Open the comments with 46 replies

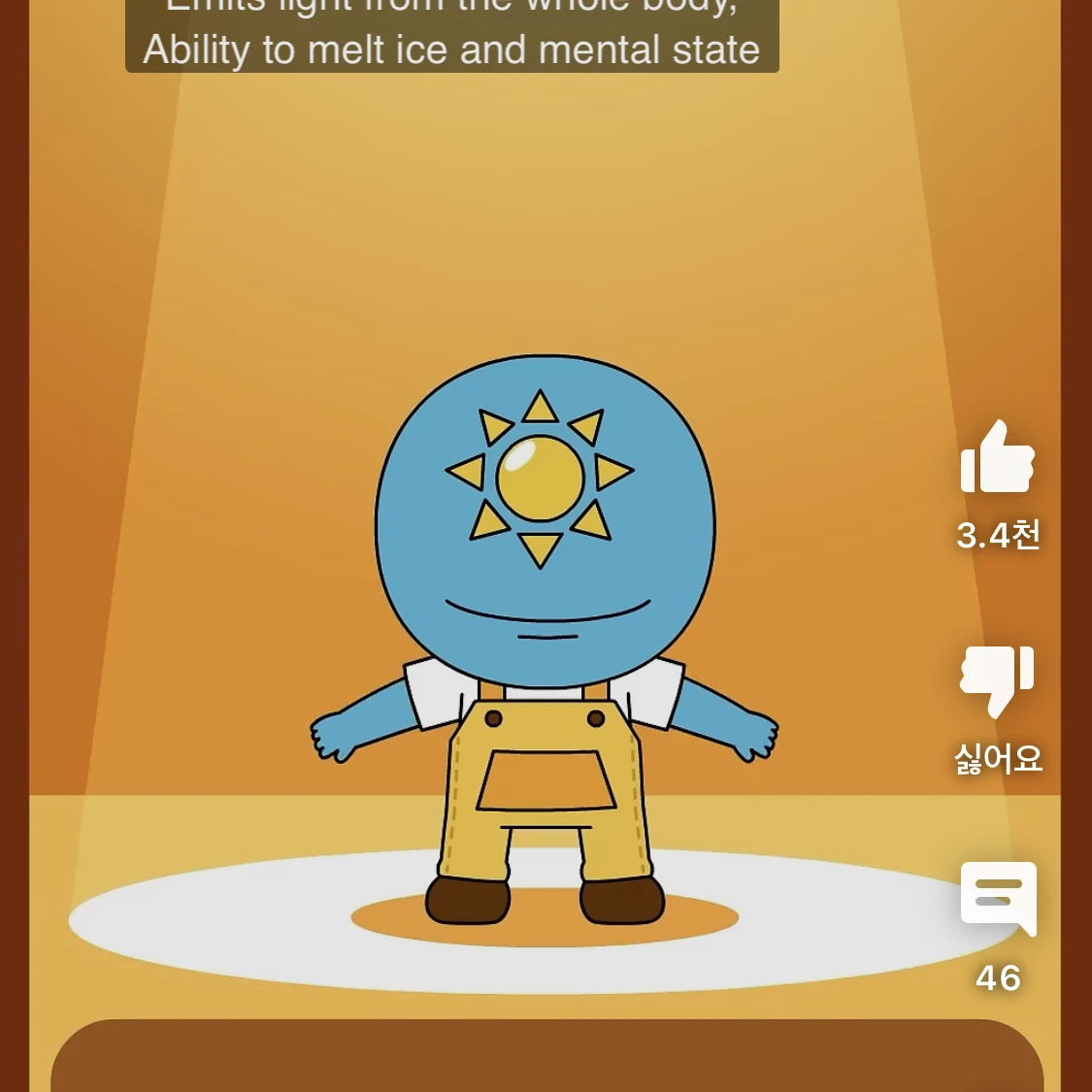click(998, 898)
